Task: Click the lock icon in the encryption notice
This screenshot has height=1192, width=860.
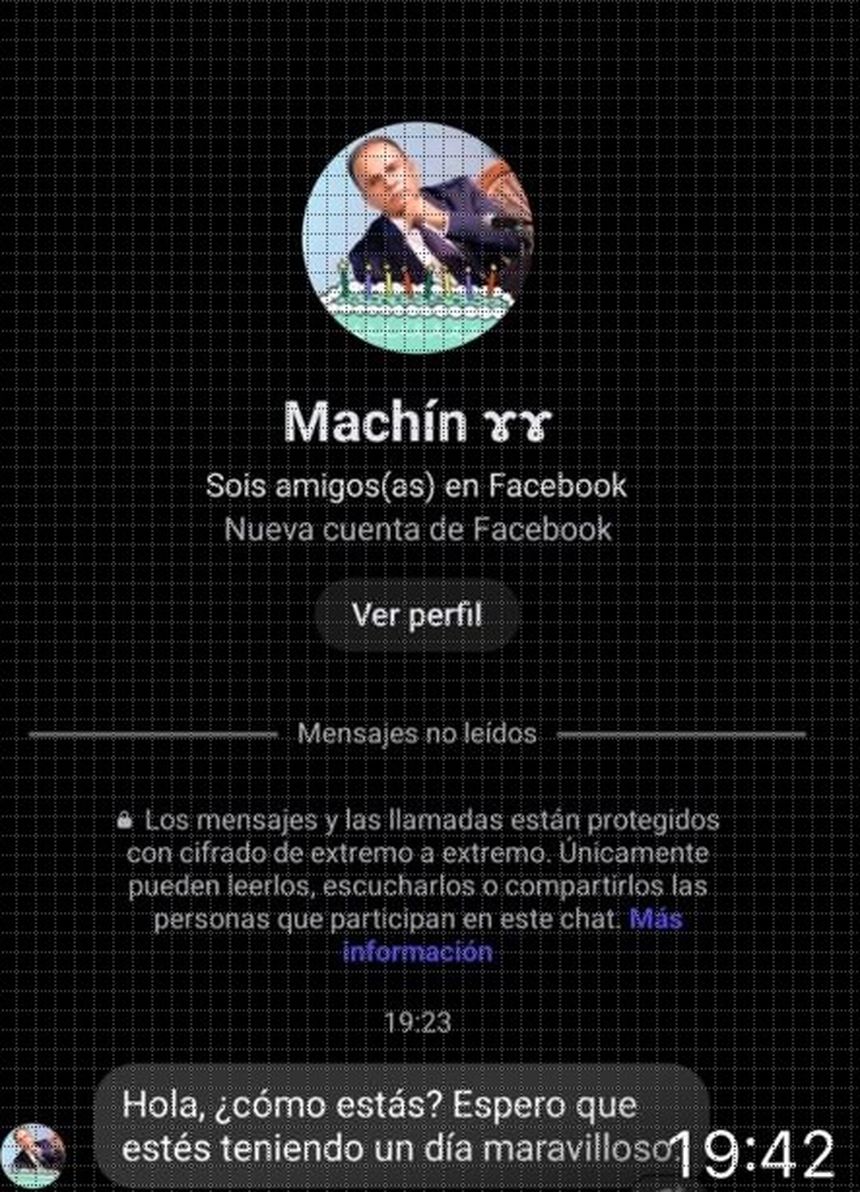Action: [125, 820]
